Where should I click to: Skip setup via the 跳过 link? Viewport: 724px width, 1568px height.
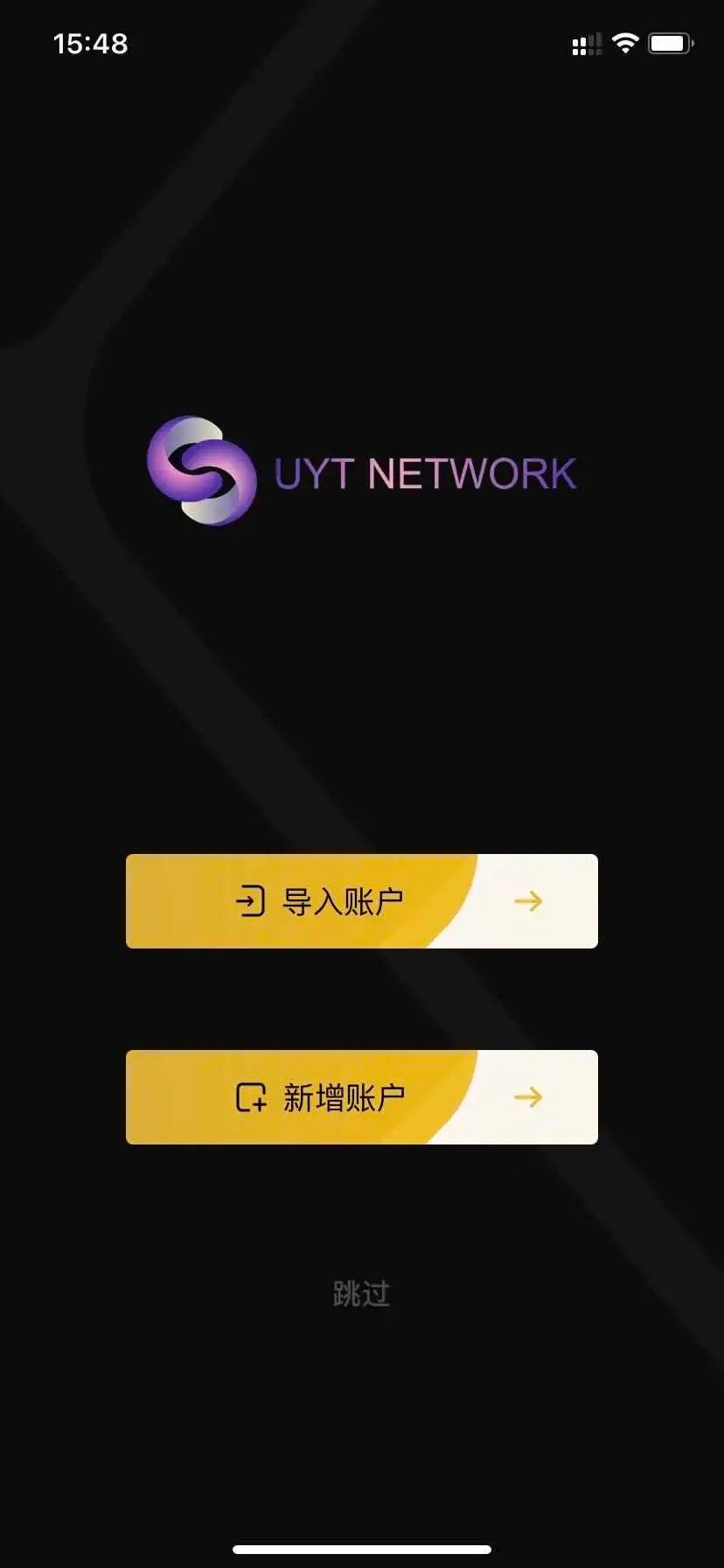pos(361,1292)
